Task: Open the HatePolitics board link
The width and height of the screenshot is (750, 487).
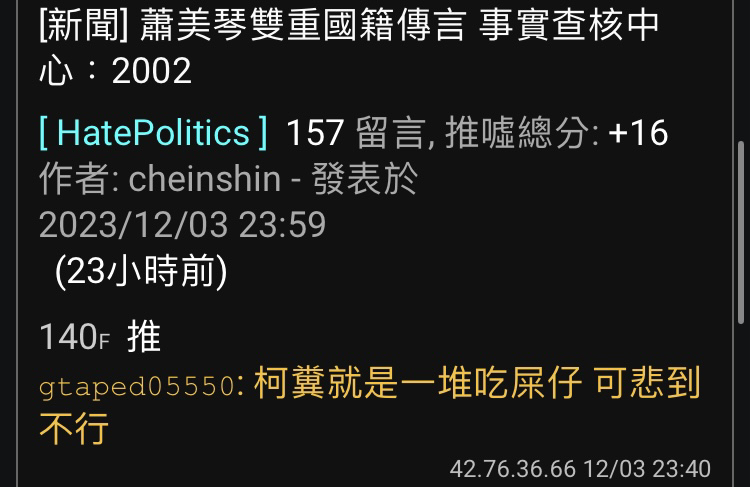Action: (153, 133)
